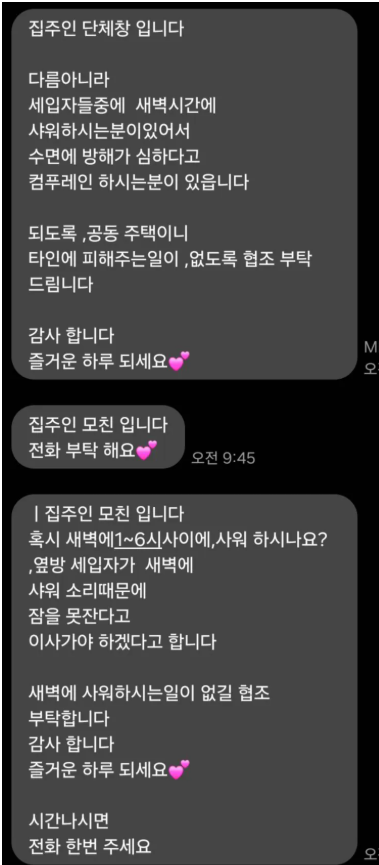379x865 pixels.
Task: Tap the underlined 1~6시 time link
Action: click(137, 537)
